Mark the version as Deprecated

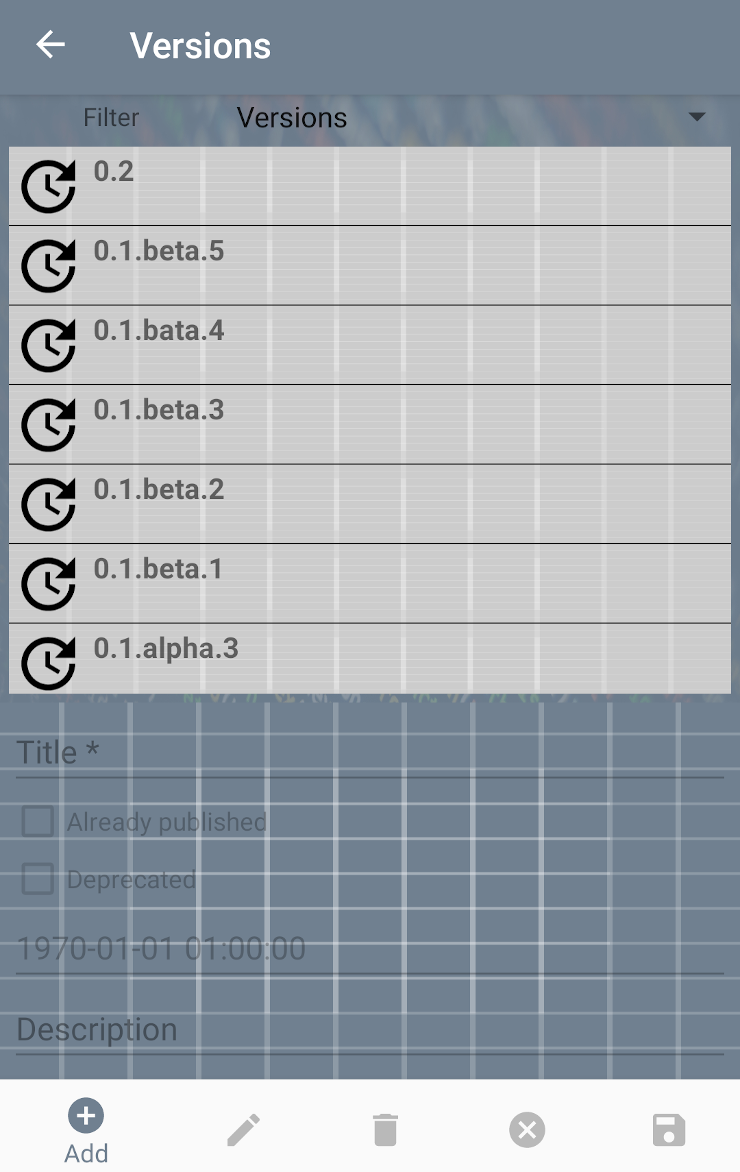click(39, 880)
